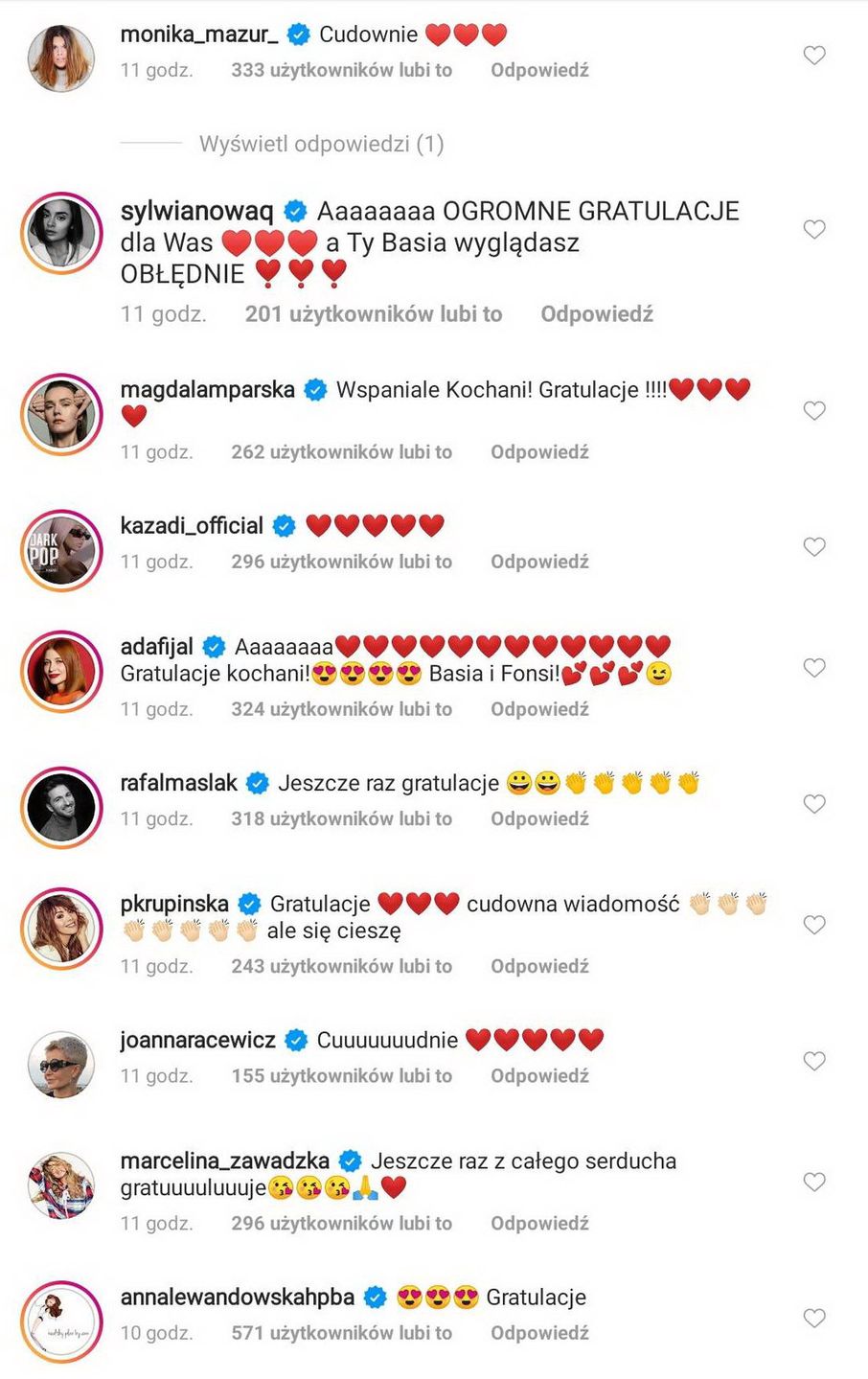868x1379 pixels.
Task: Open magdalamparska's profile picture
Action: (62, 415)
